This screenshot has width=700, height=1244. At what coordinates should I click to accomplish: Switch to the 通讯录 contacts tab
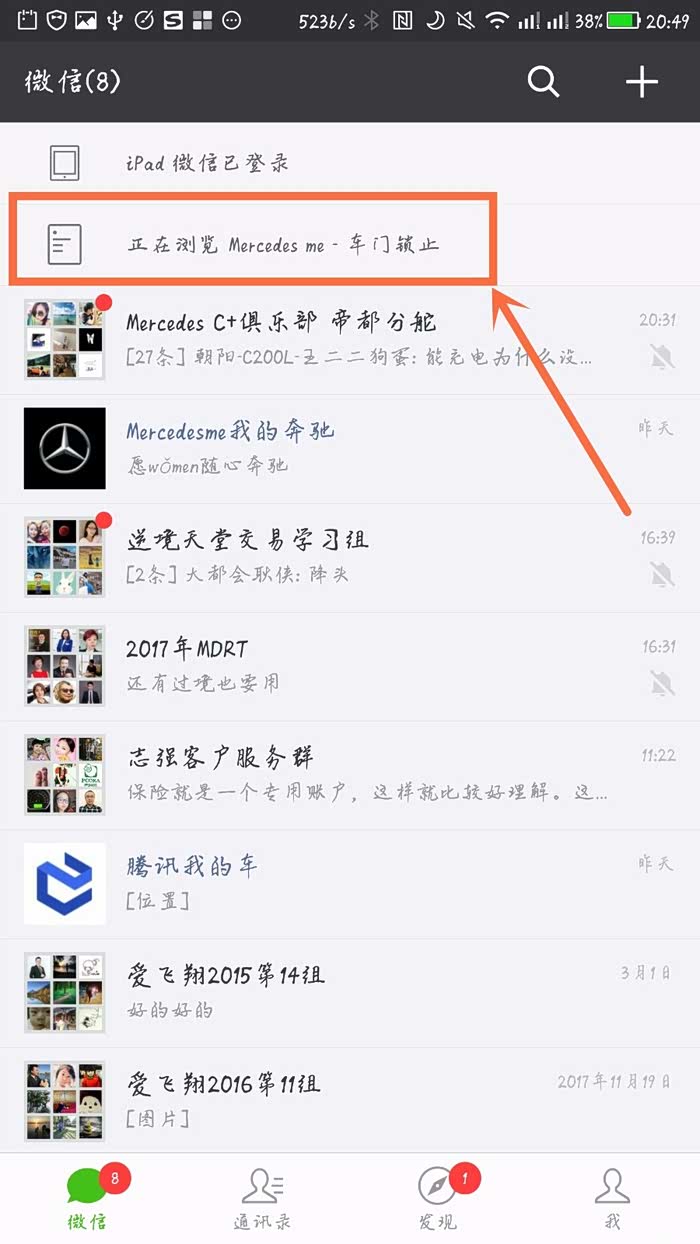[x=262, y=1198]
